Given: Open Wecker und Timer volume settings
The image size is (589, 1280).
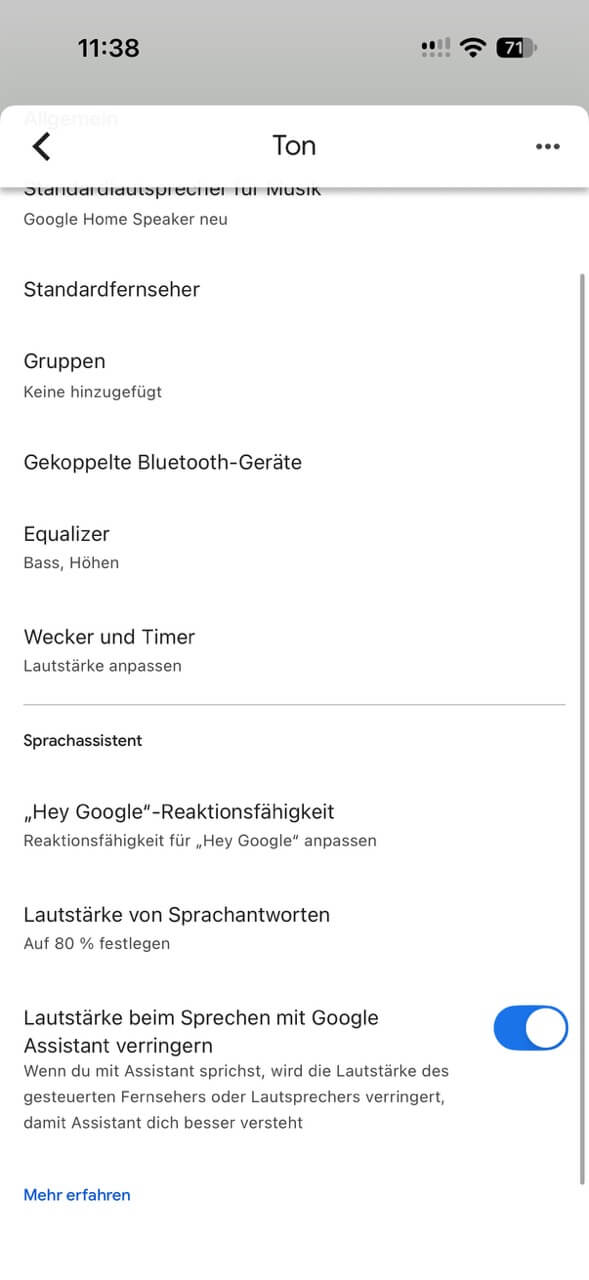Looking at the screenshot, I should [294, 650].
